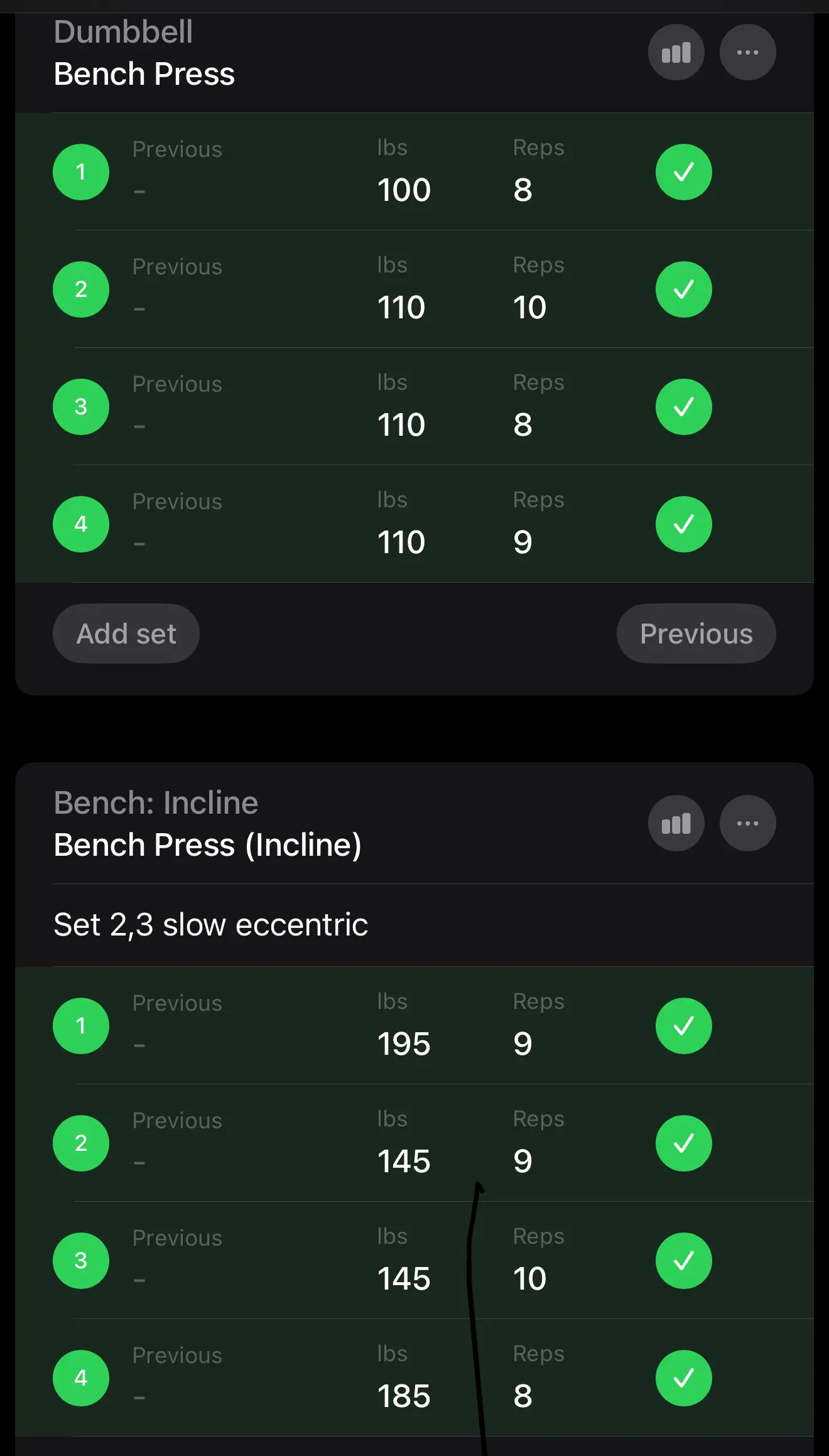Edit 185 lbs weight in Incline set 4
829x1456 pixels.
pos(404,1396)
